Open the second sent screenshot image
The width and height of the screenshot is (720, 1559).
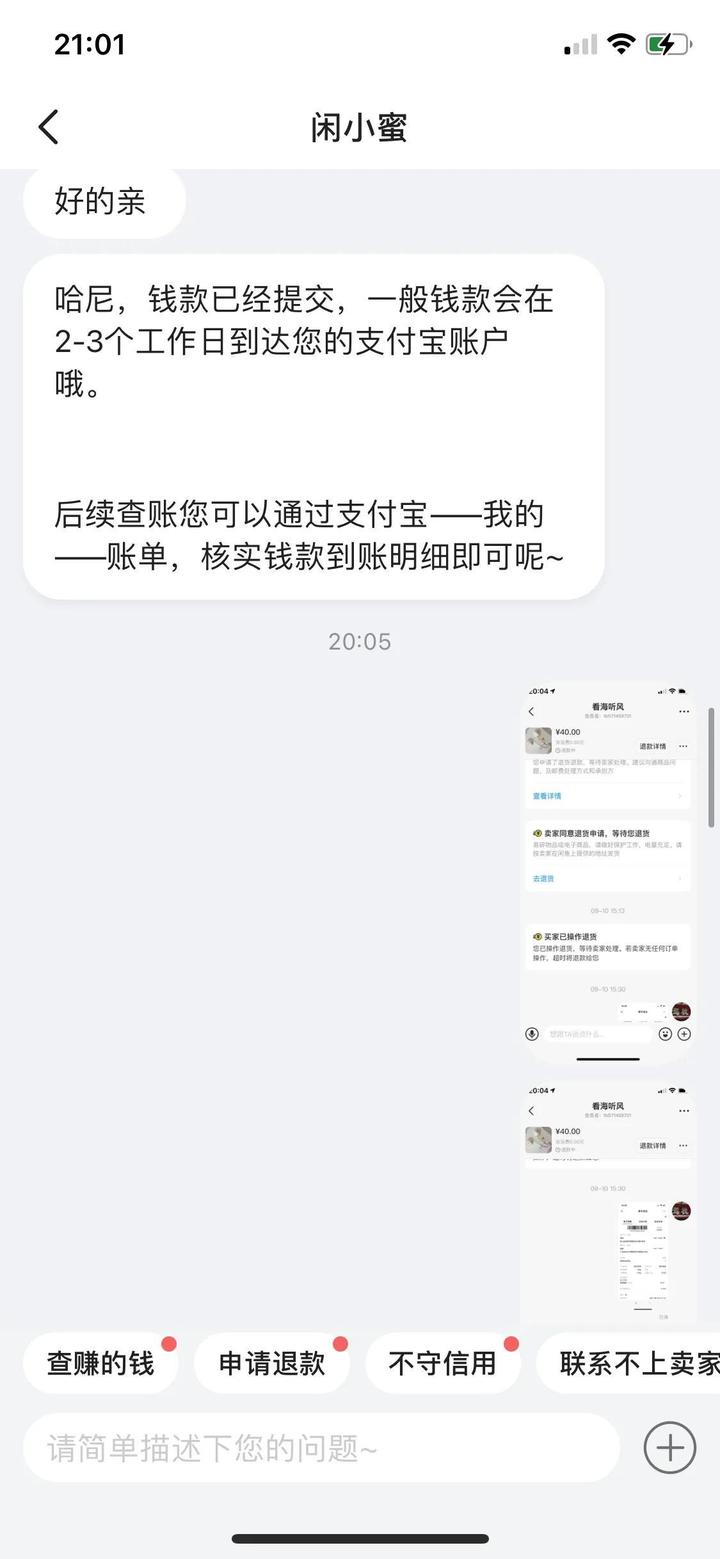coord(608,1203)
